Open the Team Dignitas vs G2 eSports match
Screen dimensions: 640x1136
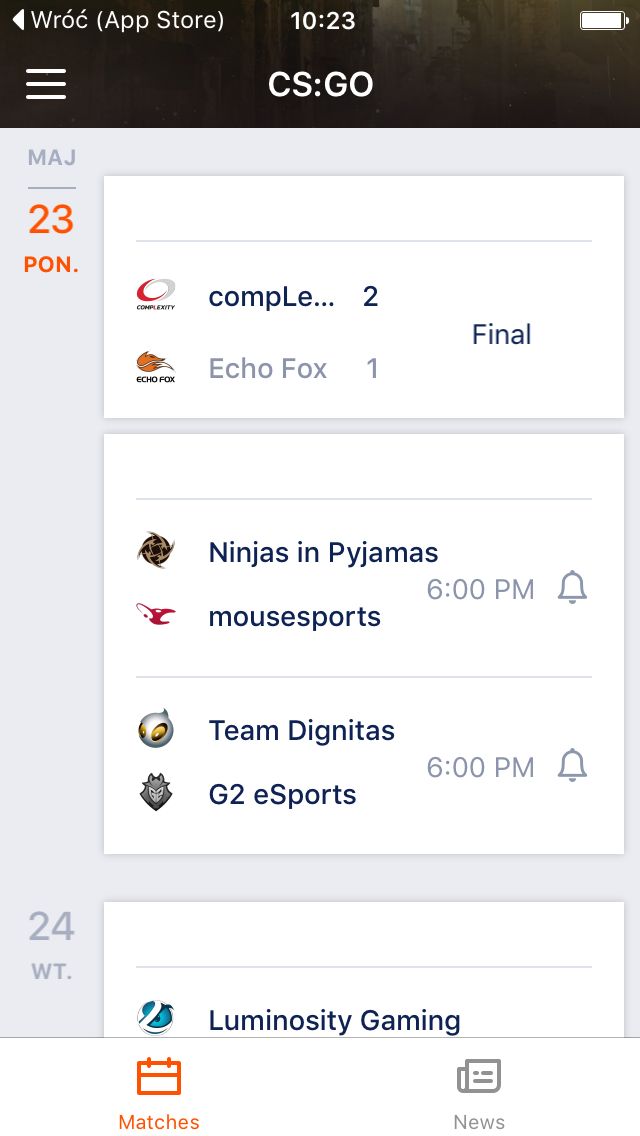364,765
